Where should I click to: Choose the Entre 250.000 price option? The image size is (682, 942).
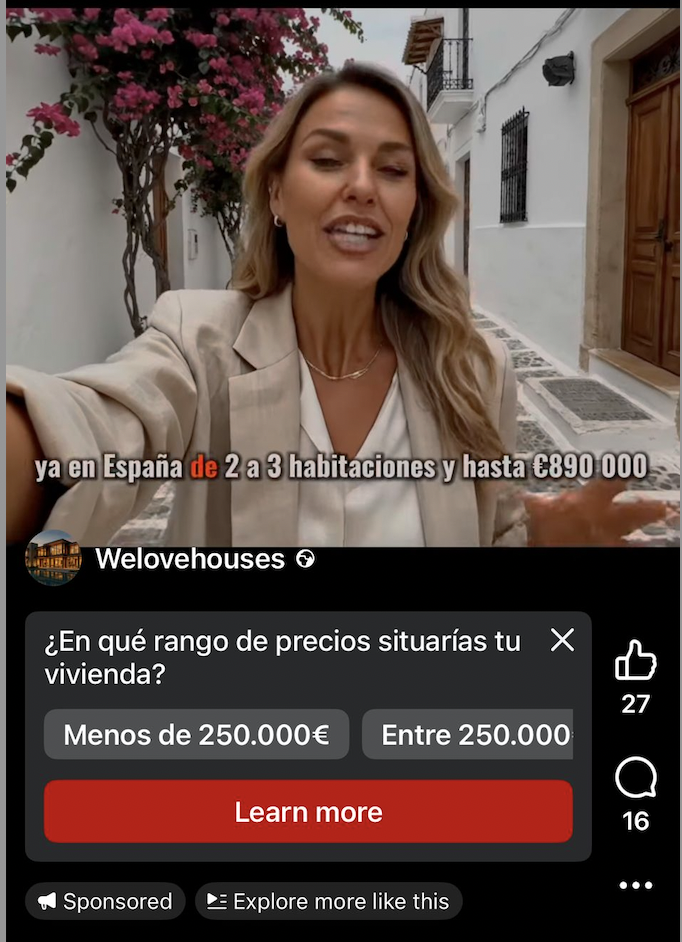(468, 735)
